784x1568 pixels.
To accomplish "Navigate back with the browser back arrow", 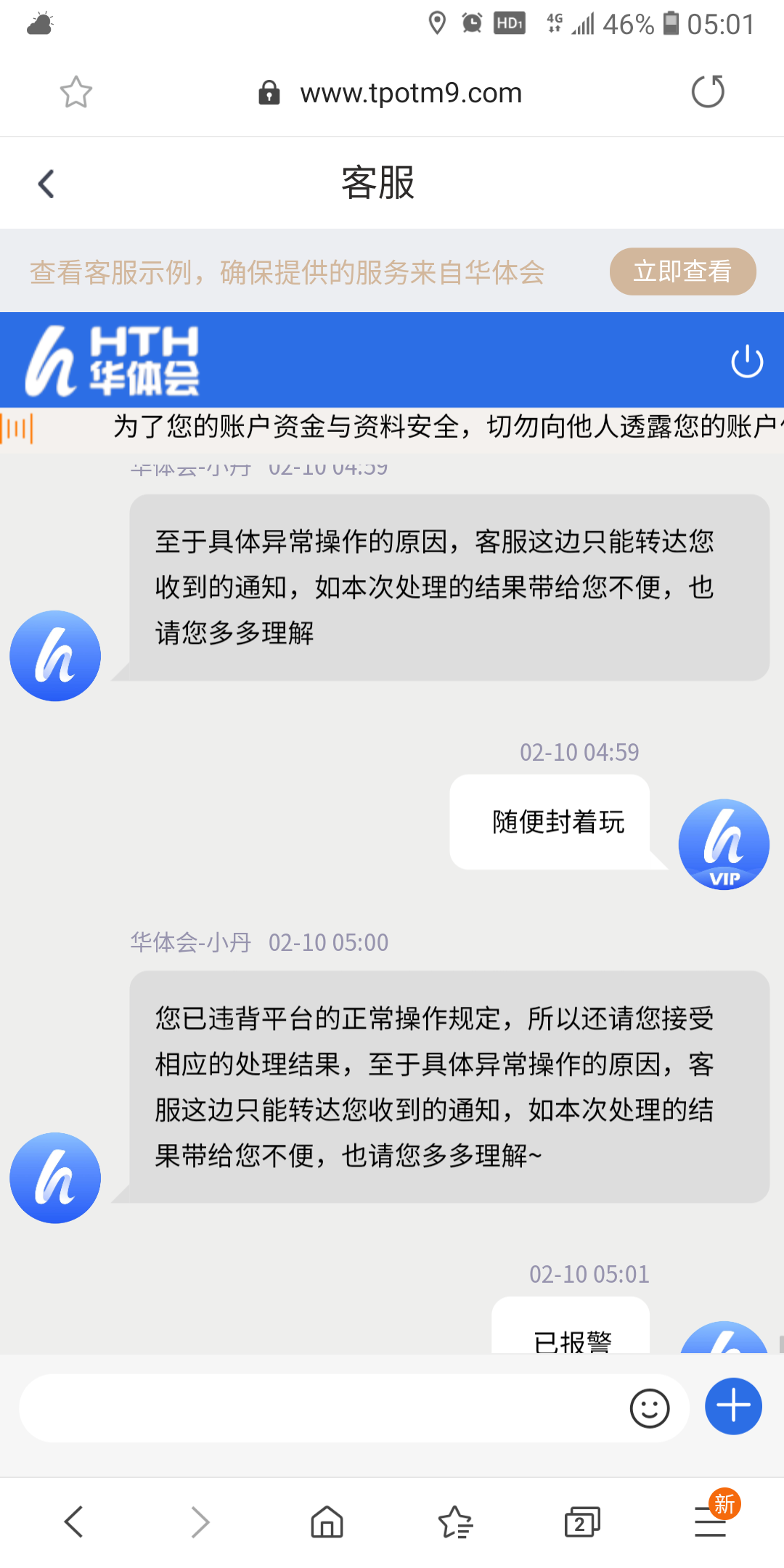I will pyautogui.click(x=73, y=1522).
